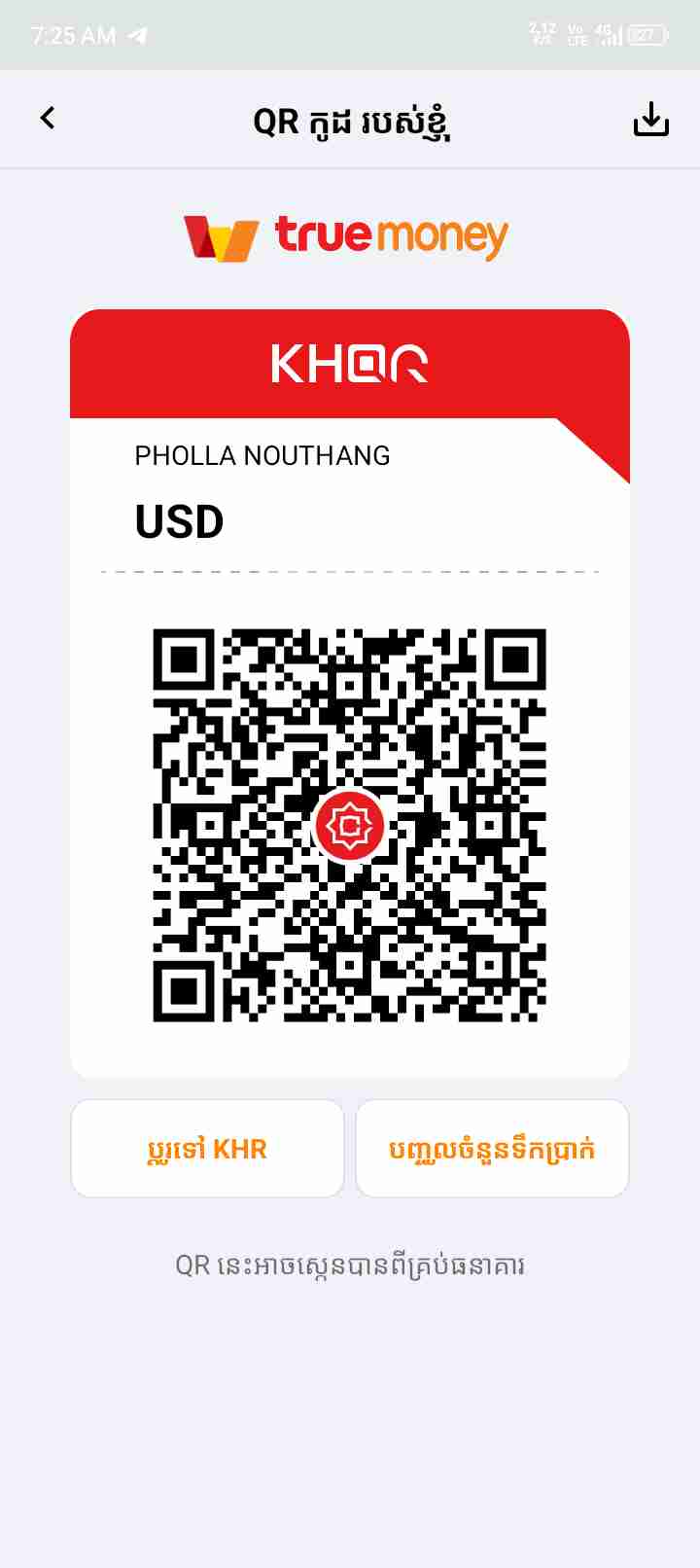
Task: Tap the back arrow to go back
Action: (x=48, y=117)
